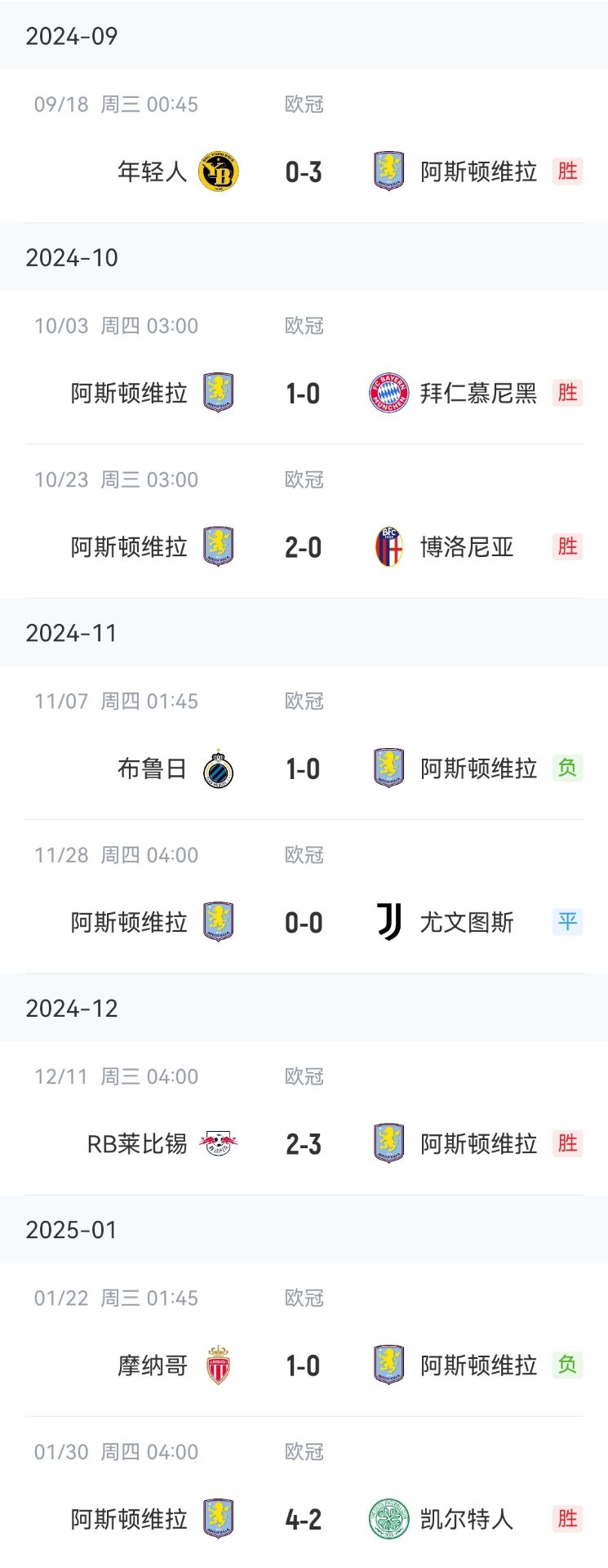The width and height of the screenshot is (608, 1568).
Task: Open the Club Brugge vs Aston Villa match
Action: pos(304,768)
